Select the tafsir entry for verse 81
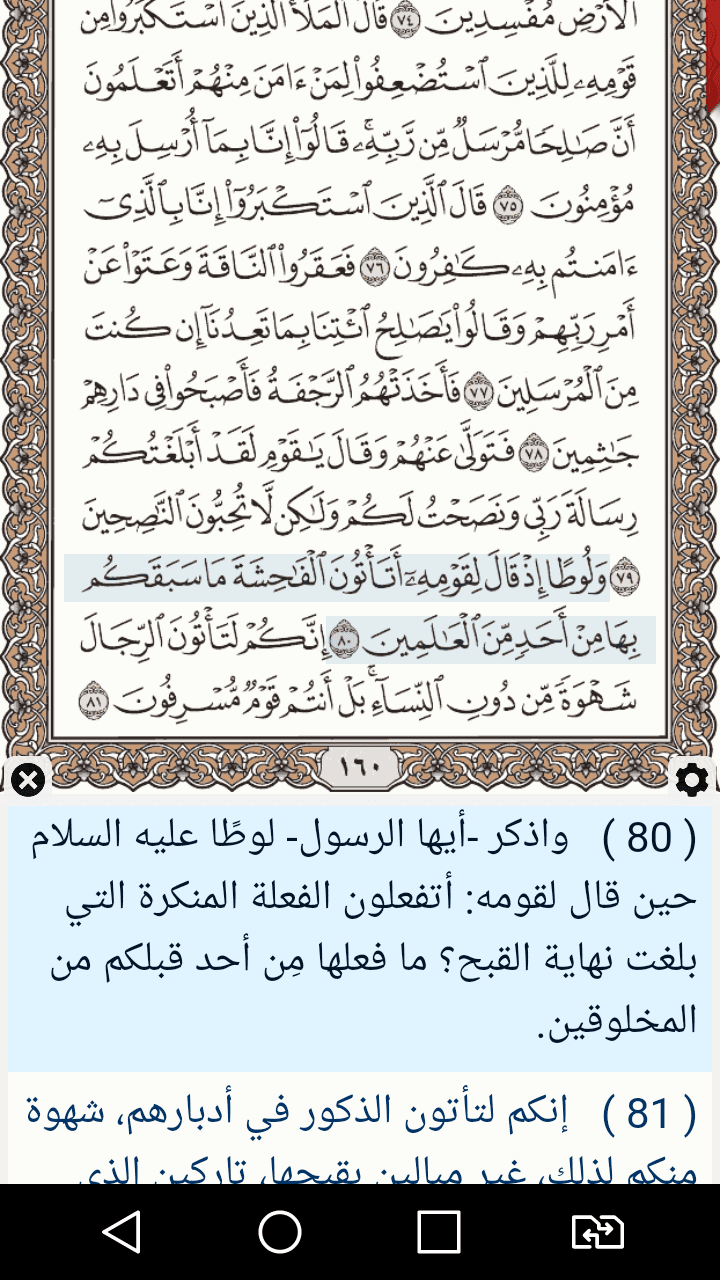This screenshot has height=1280, width=720. [x=360, y=1130]
